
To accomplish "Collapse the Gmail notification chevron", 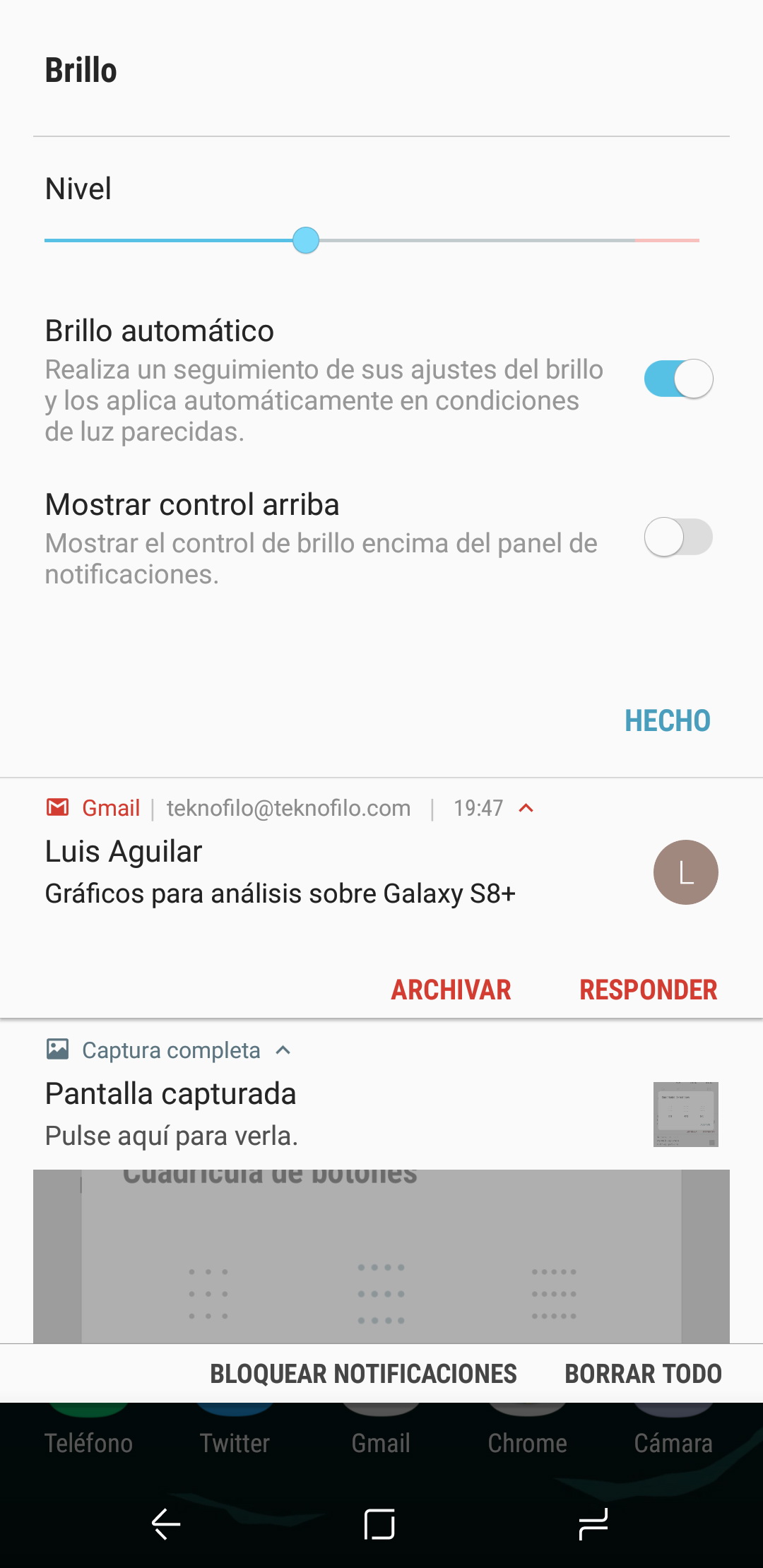I will (x=526, y=808).
